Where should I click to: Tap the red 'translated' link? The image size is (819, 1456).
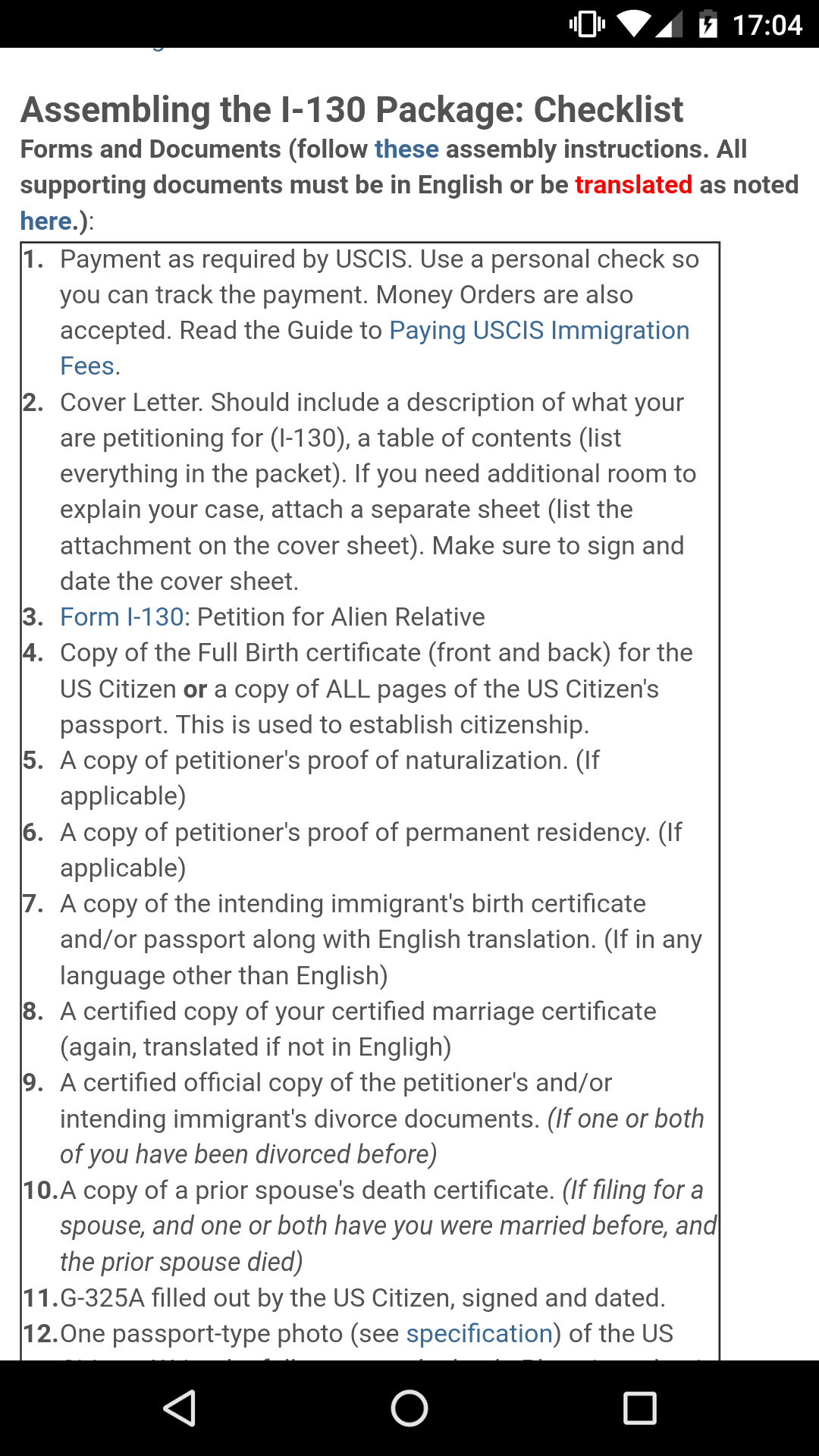633,185
